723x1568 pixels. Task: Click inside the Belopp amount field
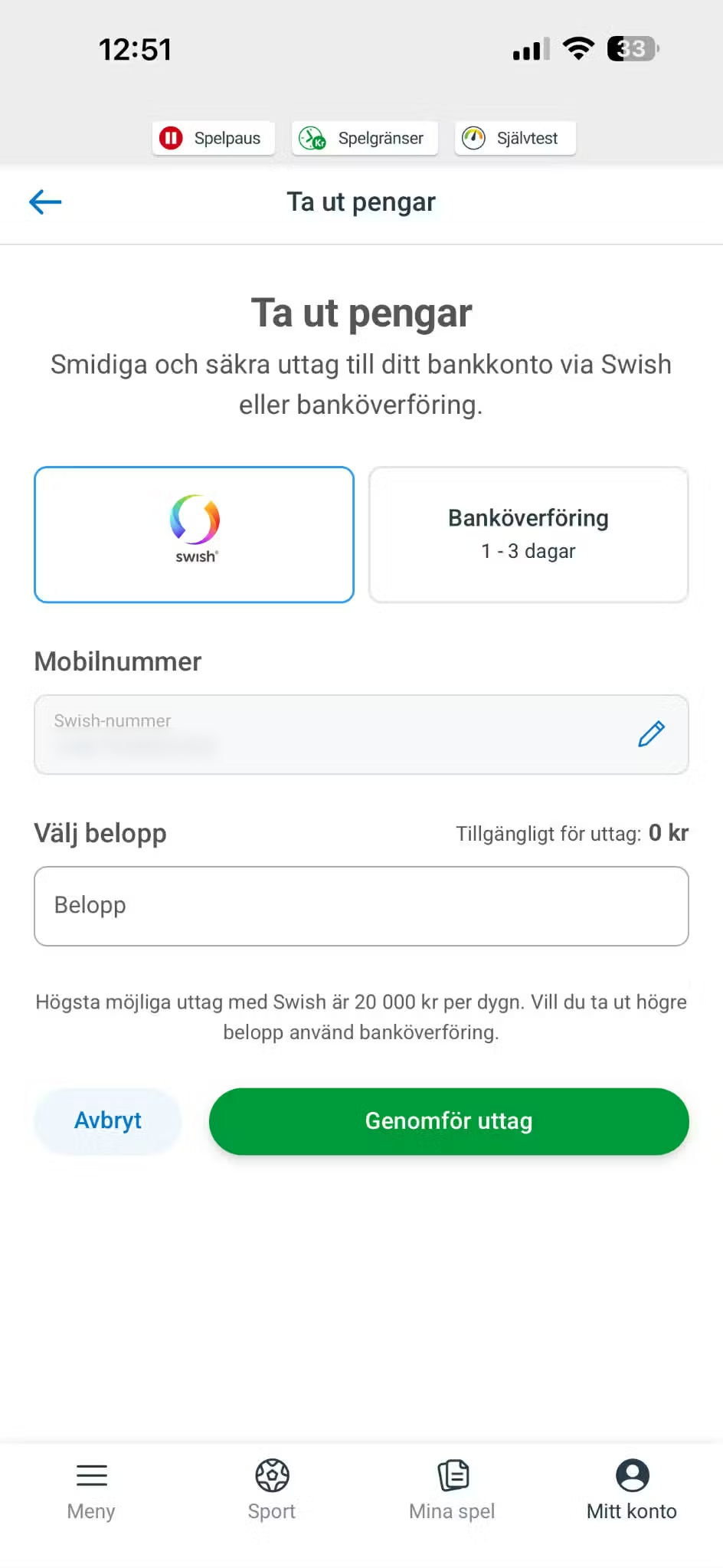361,906
